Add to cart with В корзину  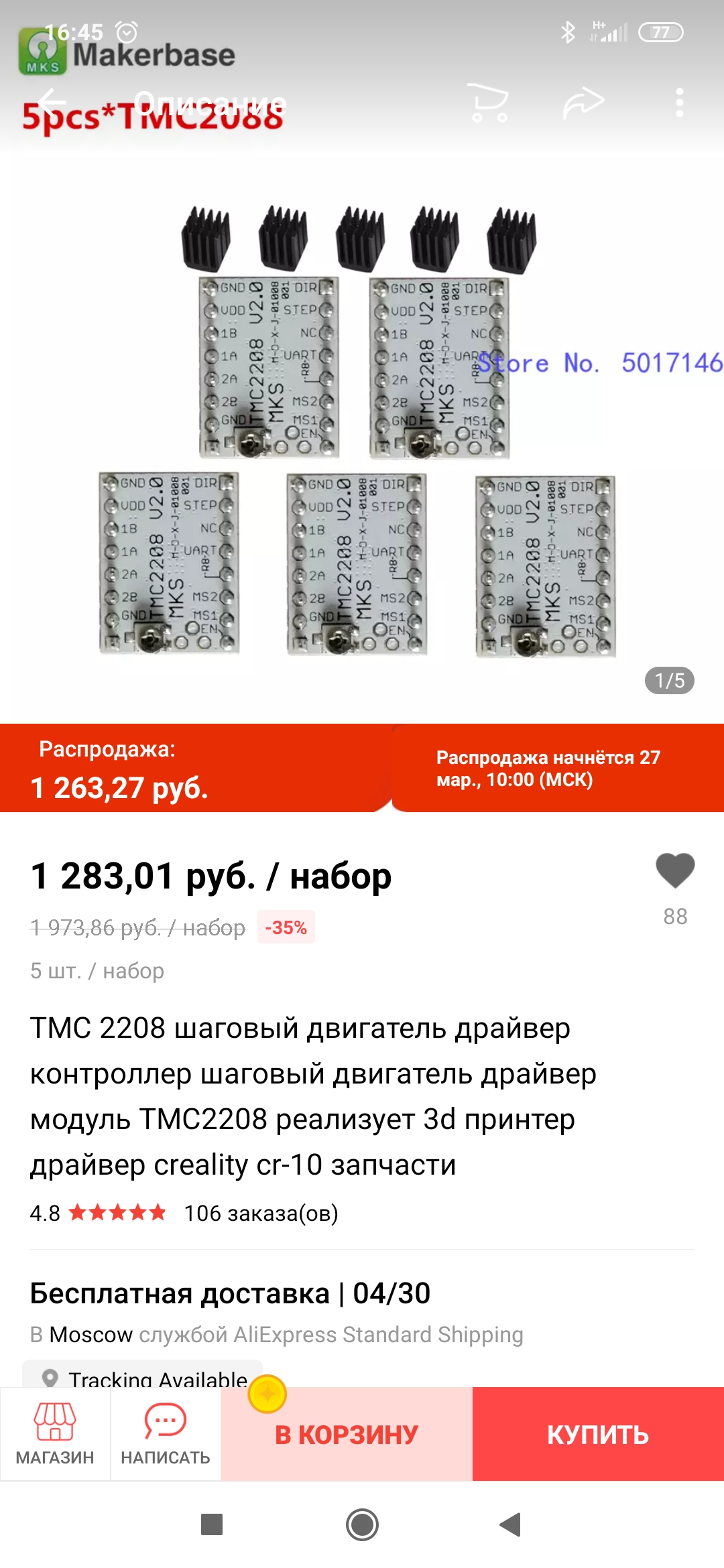[x=347, y=1435]
